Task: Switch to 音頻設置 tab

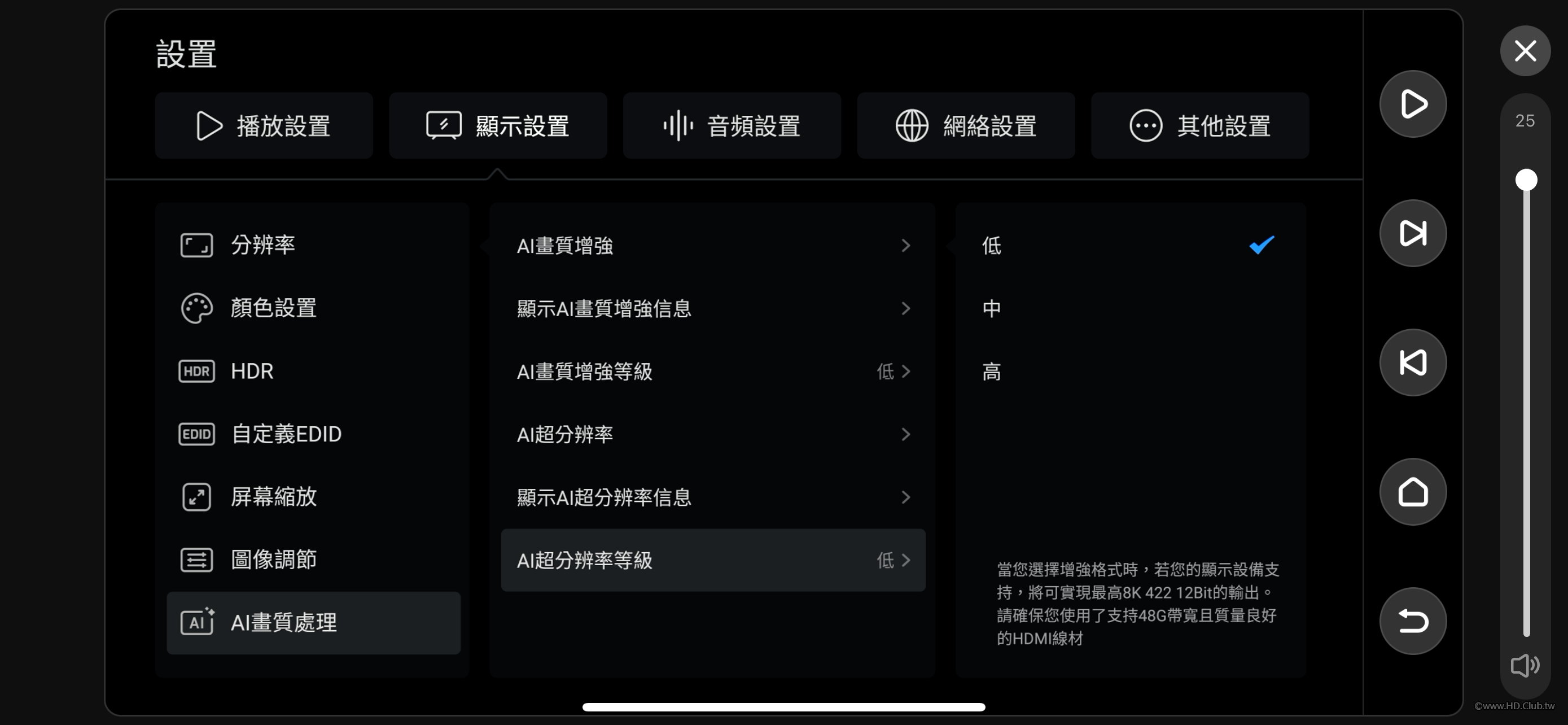Action: click(x=732, y=126)
